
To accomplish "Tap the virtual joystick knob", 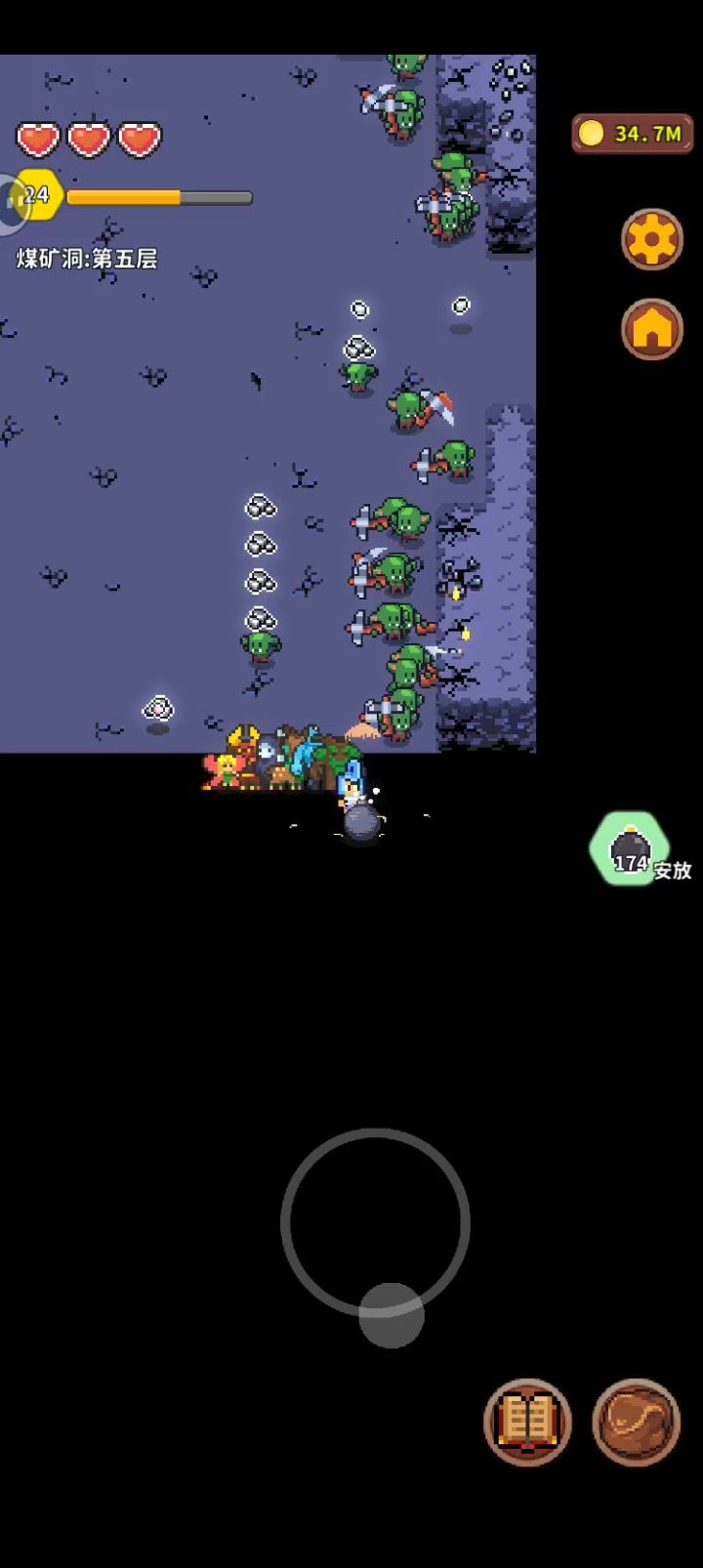I will click(392, 1314).
